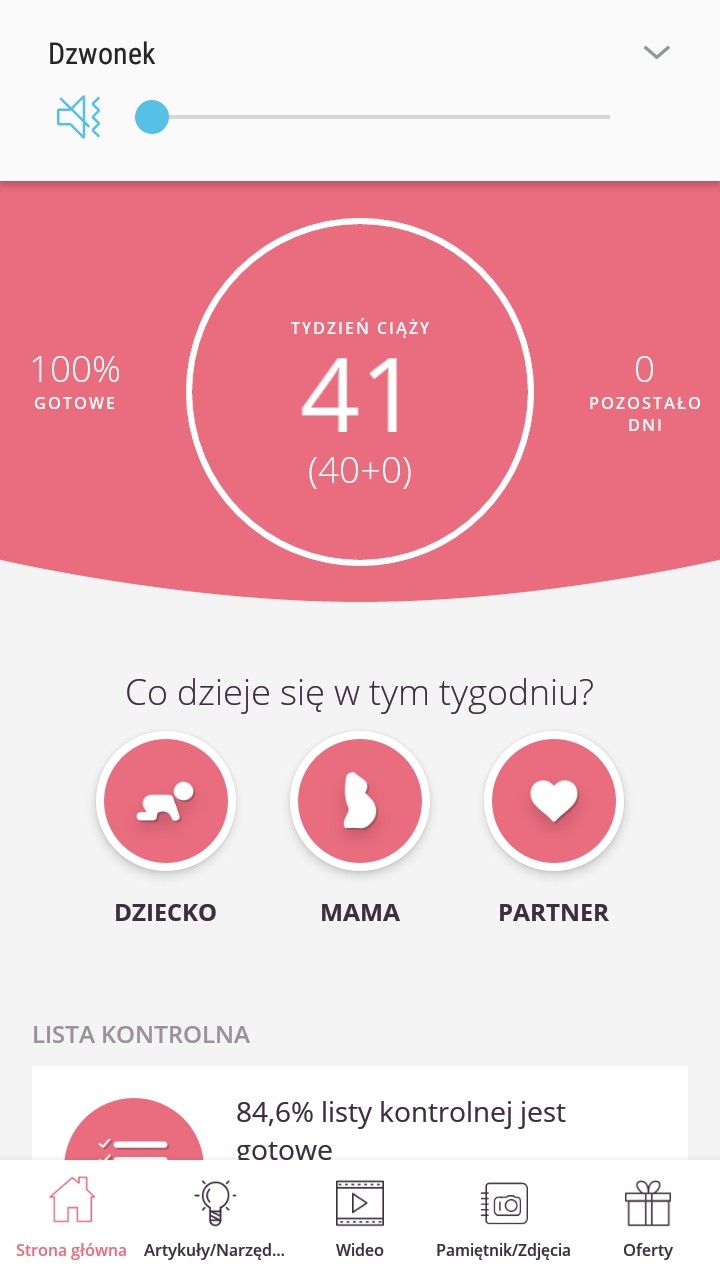Tap the muted ringer vibrate icon
This screenshot has height=1280, width=720.
(78, 117)
